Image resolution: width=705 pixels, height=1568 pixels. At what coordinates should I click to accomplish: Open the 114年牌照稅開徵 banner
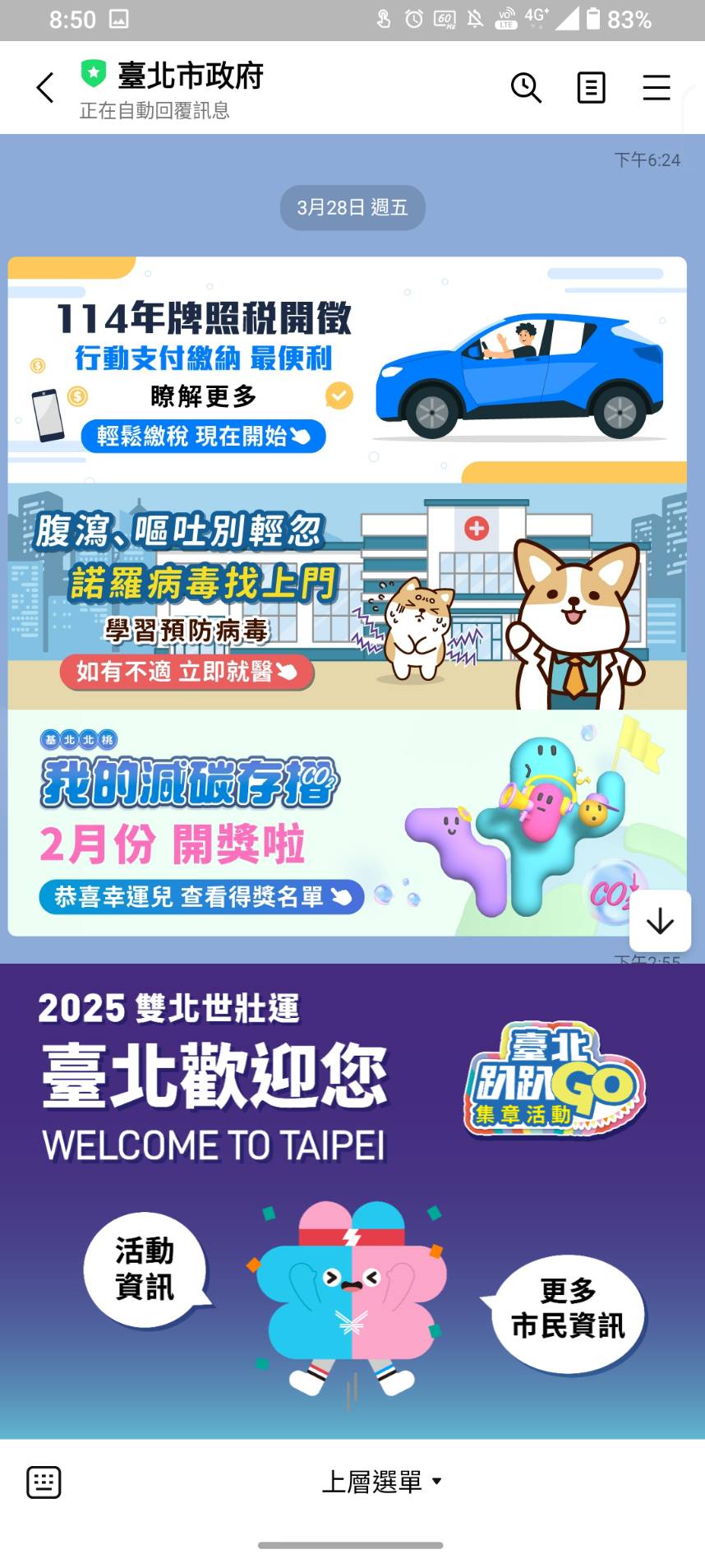pyautogui.click(x=347, y=370)
